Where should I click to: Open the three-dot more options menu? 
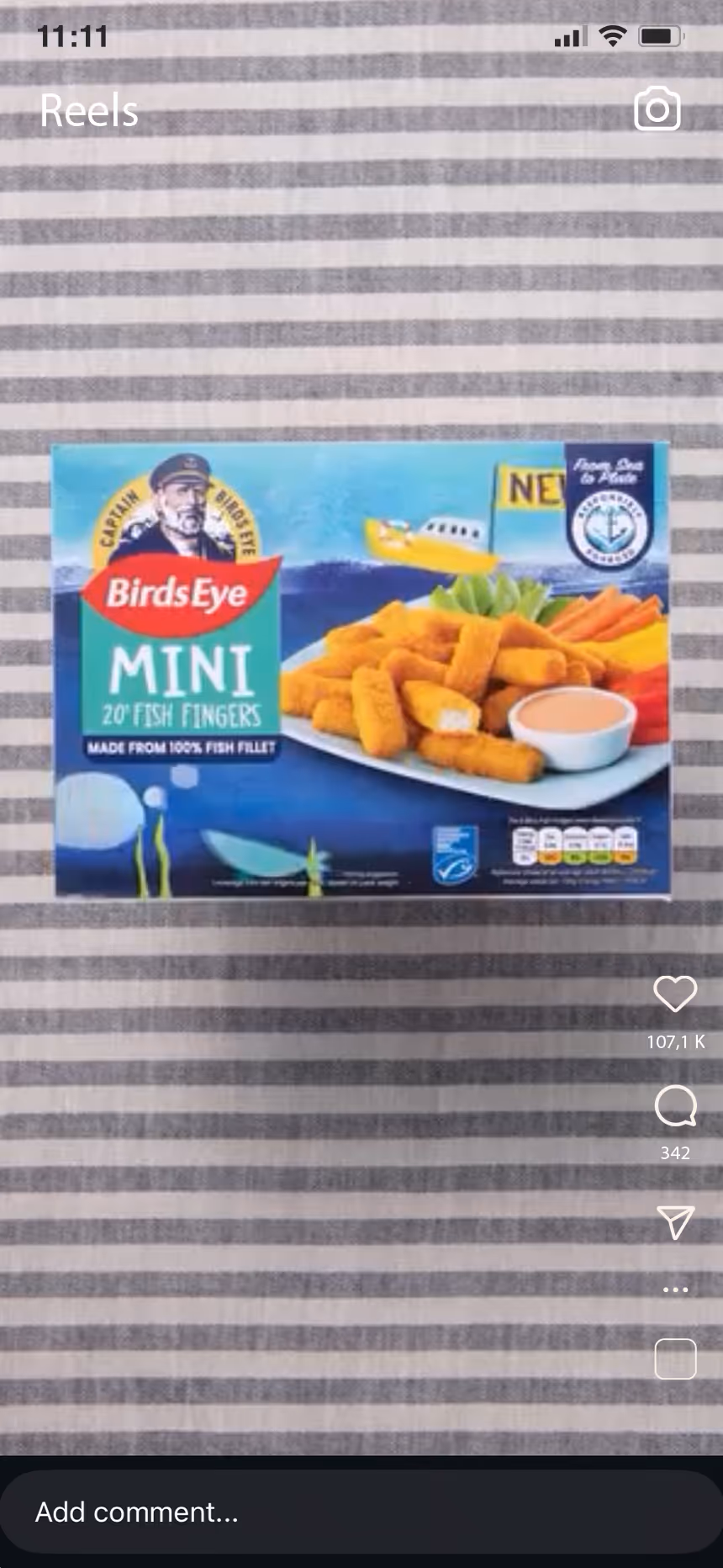point(675,1290)
